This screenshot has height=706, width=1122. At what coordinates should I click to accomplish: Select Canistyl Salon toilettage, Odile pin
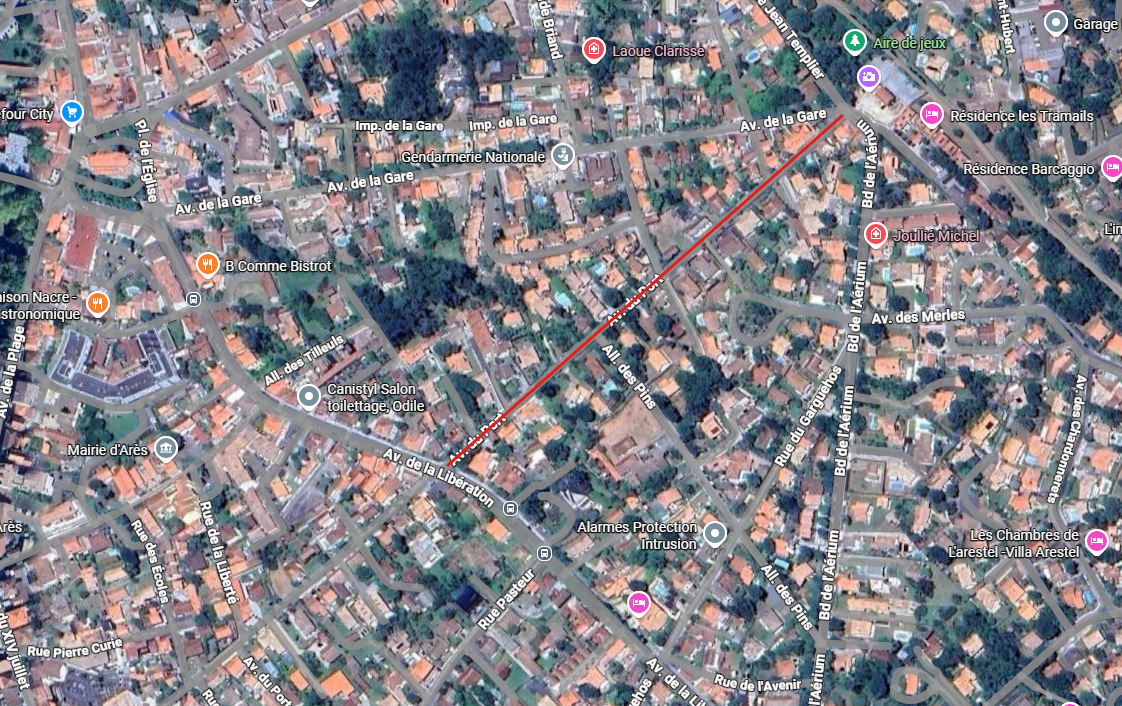point(310,397)
